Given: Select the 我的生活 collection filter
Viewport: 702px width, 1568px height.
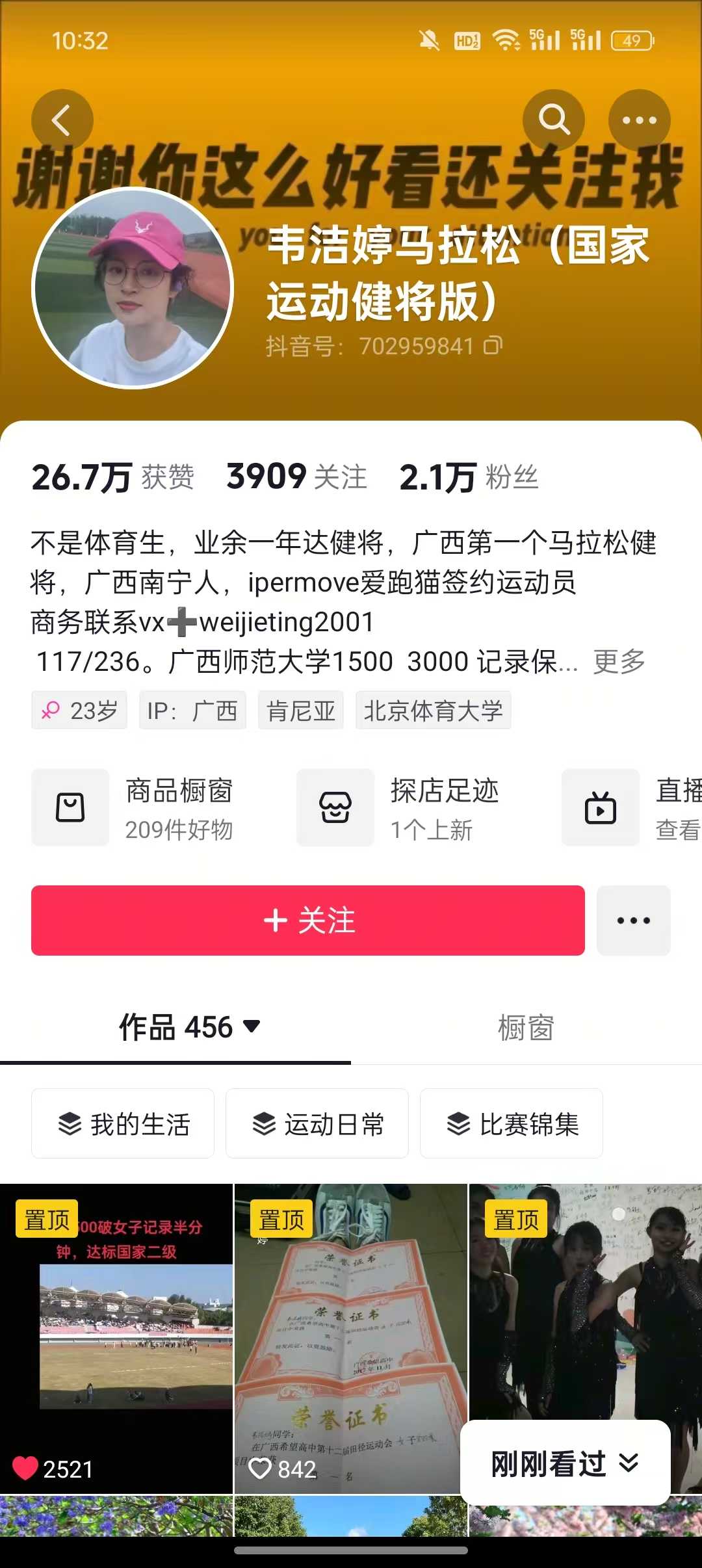Looking at the screenshot, I should click(x=122, y=1124).
